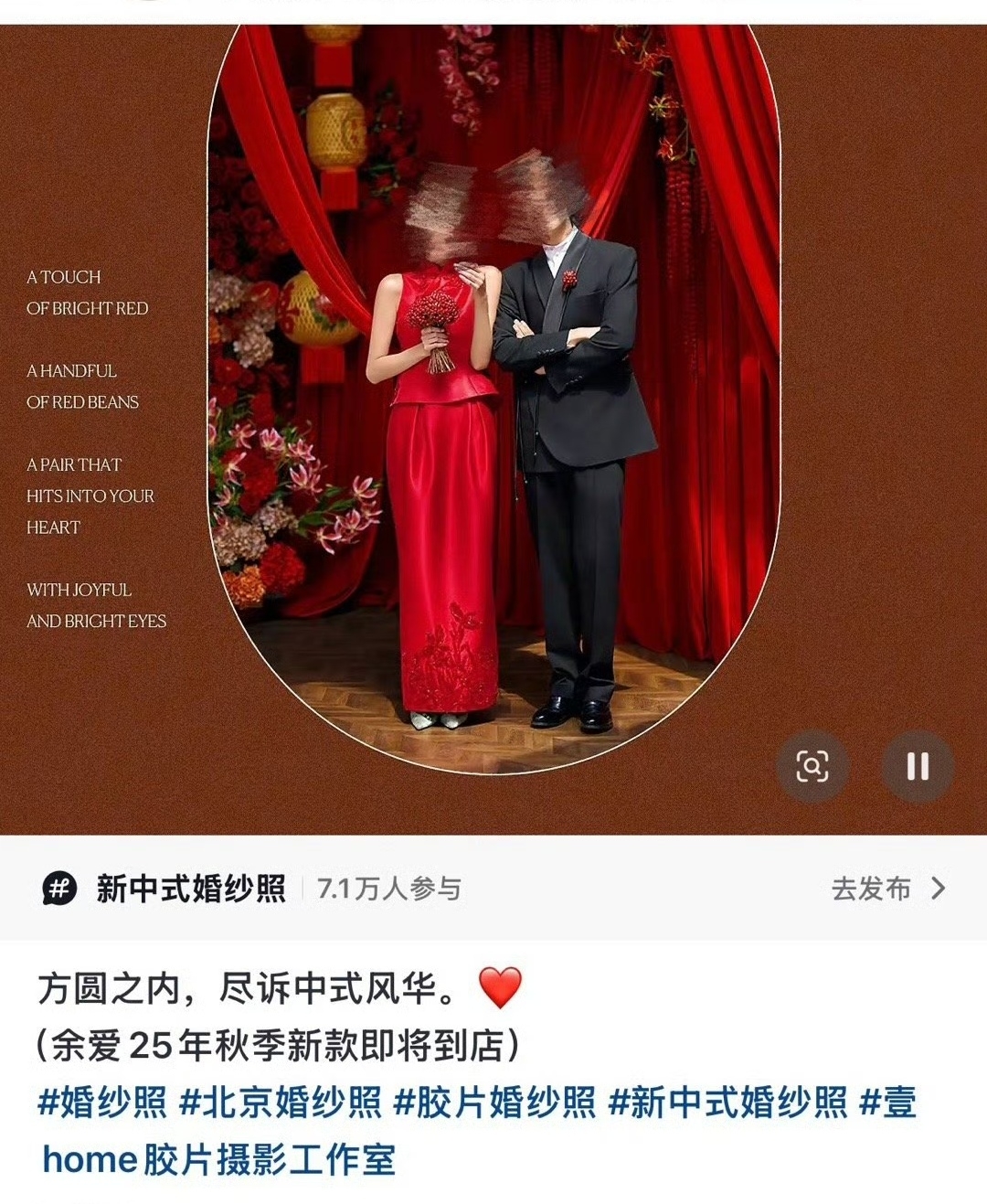Open image search scan icon
987x1204 pixels.
(x=812, y=766)
